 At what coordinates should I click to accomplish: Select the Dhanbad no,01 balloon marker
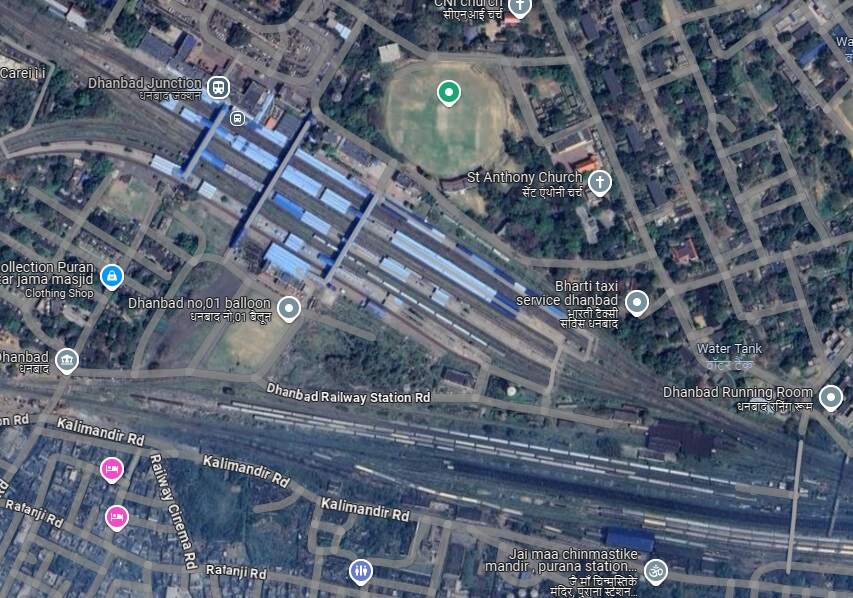pos(289,308)
